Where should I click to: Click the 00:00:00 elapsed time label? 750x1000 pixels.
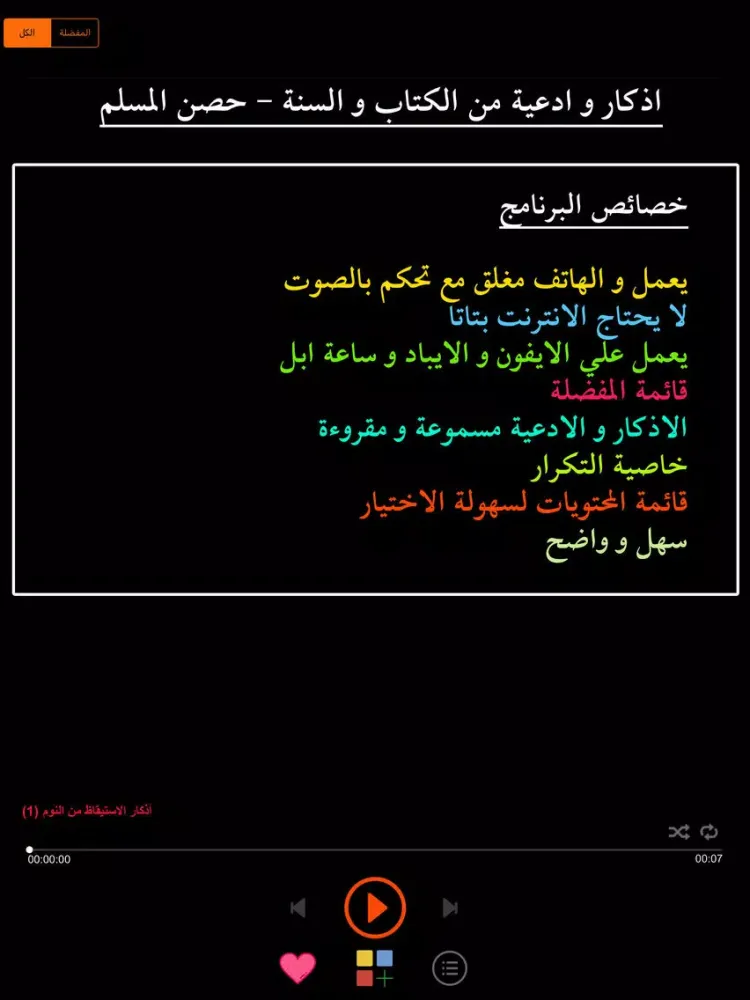pyautogui.click(x=50, y=859)
